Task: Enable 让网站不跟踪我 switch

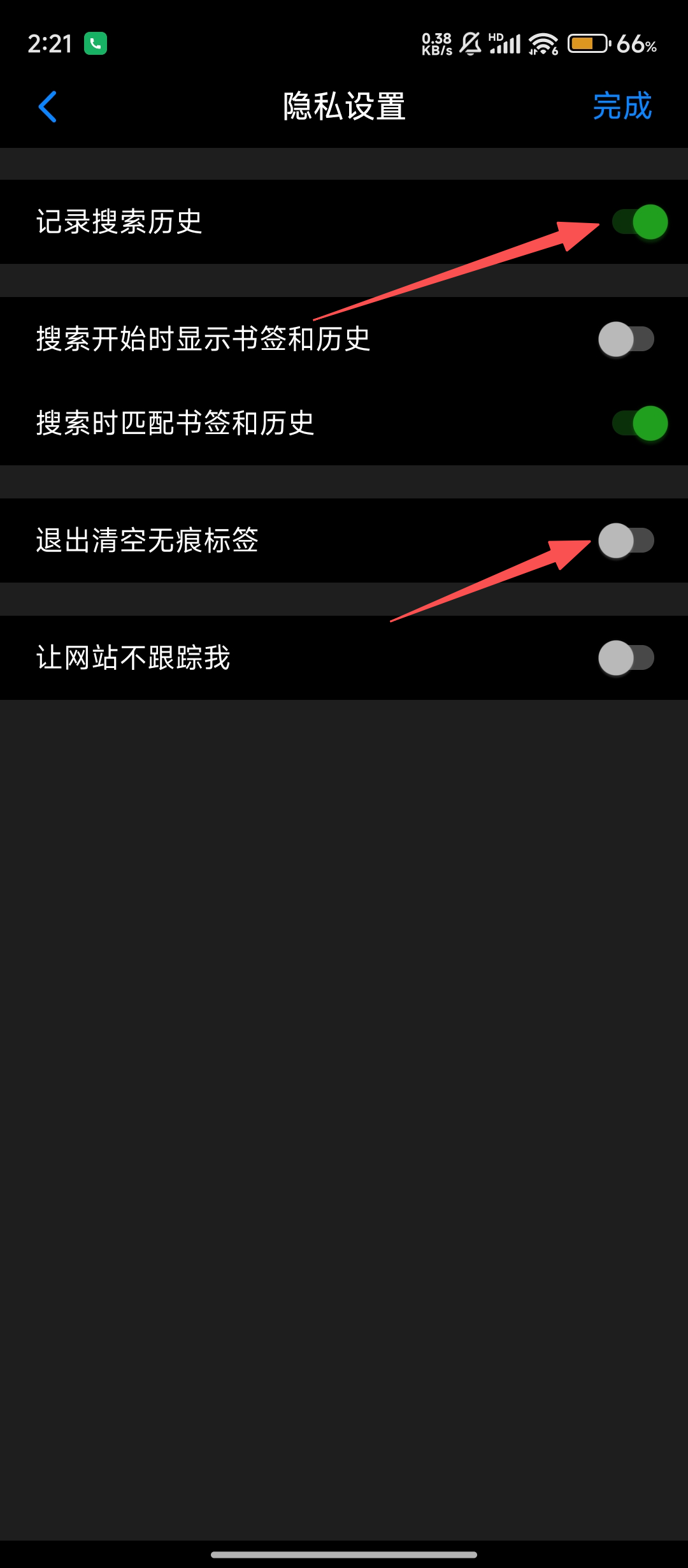Action: 626,658
